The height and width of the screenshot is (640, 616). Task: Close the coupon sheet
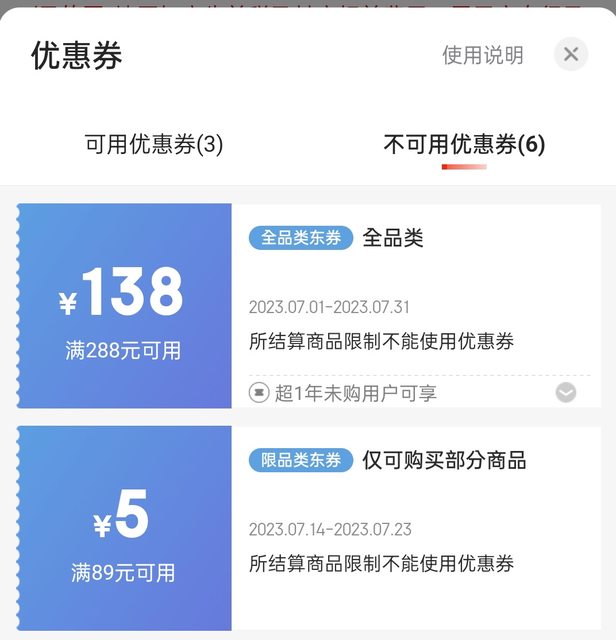point(571,54)
